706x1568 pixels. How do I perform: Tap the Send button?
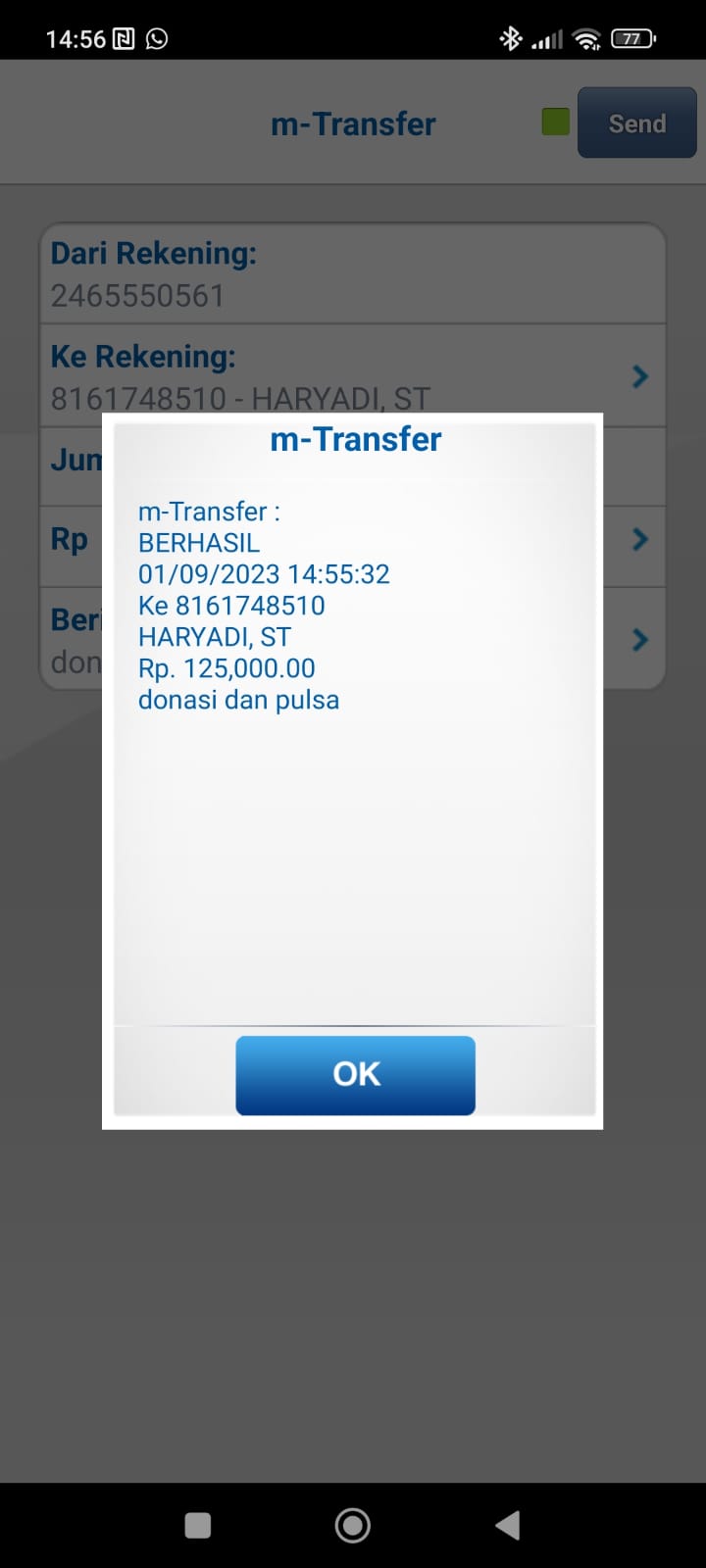click(x=636, y=123)
